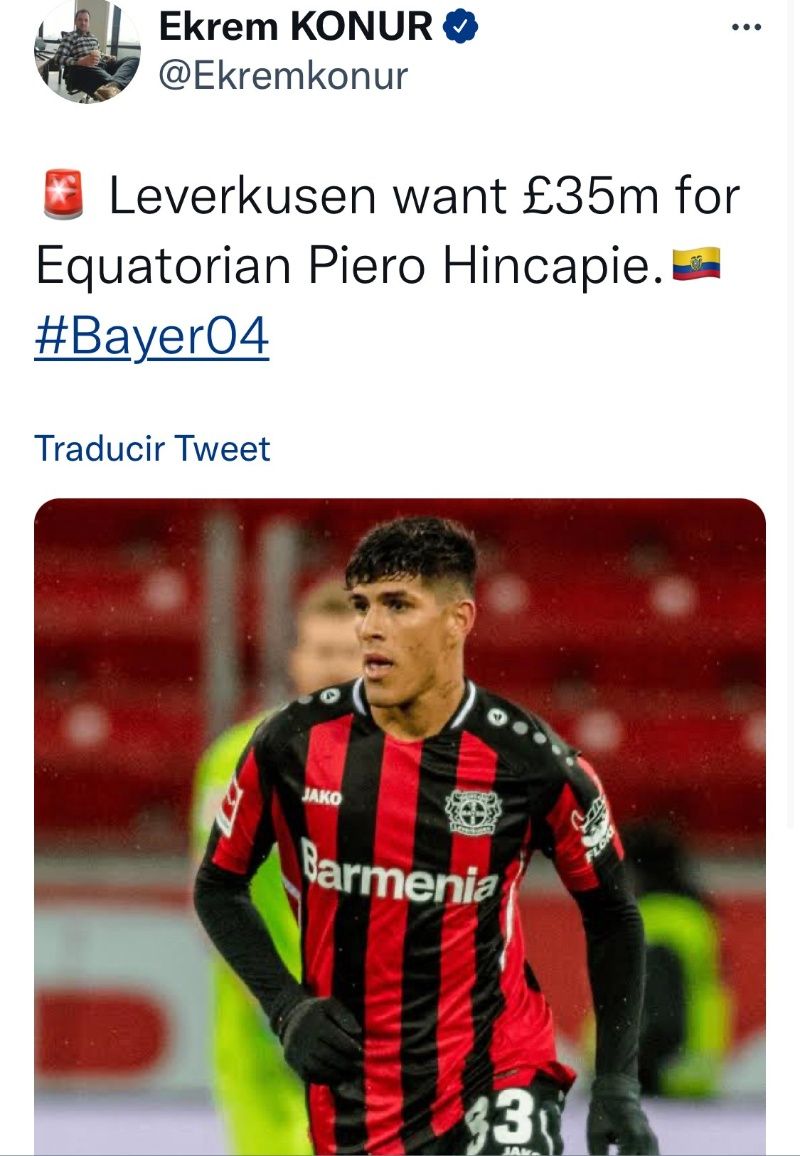Open the #Bayer04 hashtag
Image resolution: width=800 pixels, height=1156 pixels.
(x=152, y=338)
